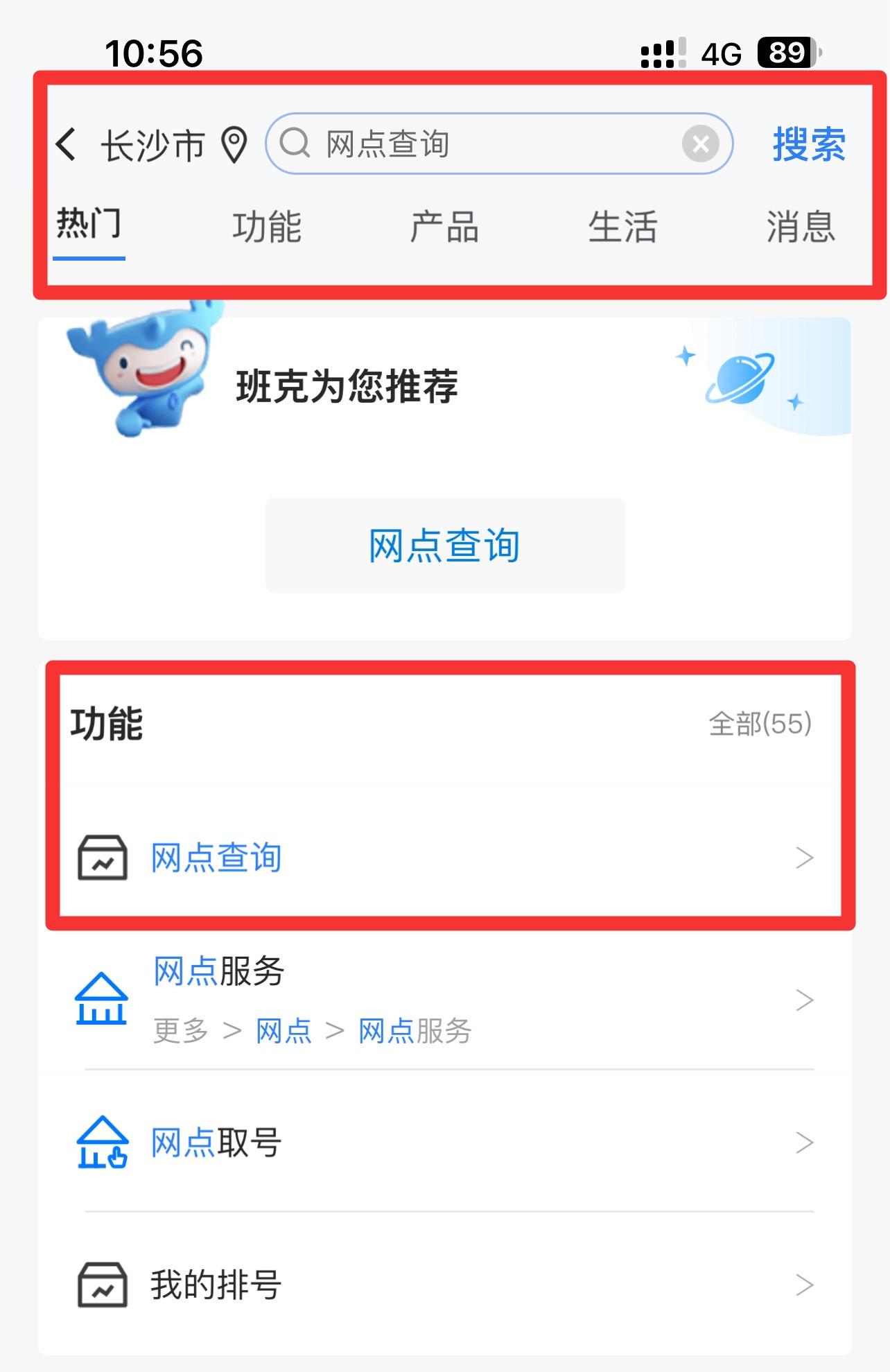Clear the search text
This screenshot has width=890, height=1372.
tap(700, 144)
